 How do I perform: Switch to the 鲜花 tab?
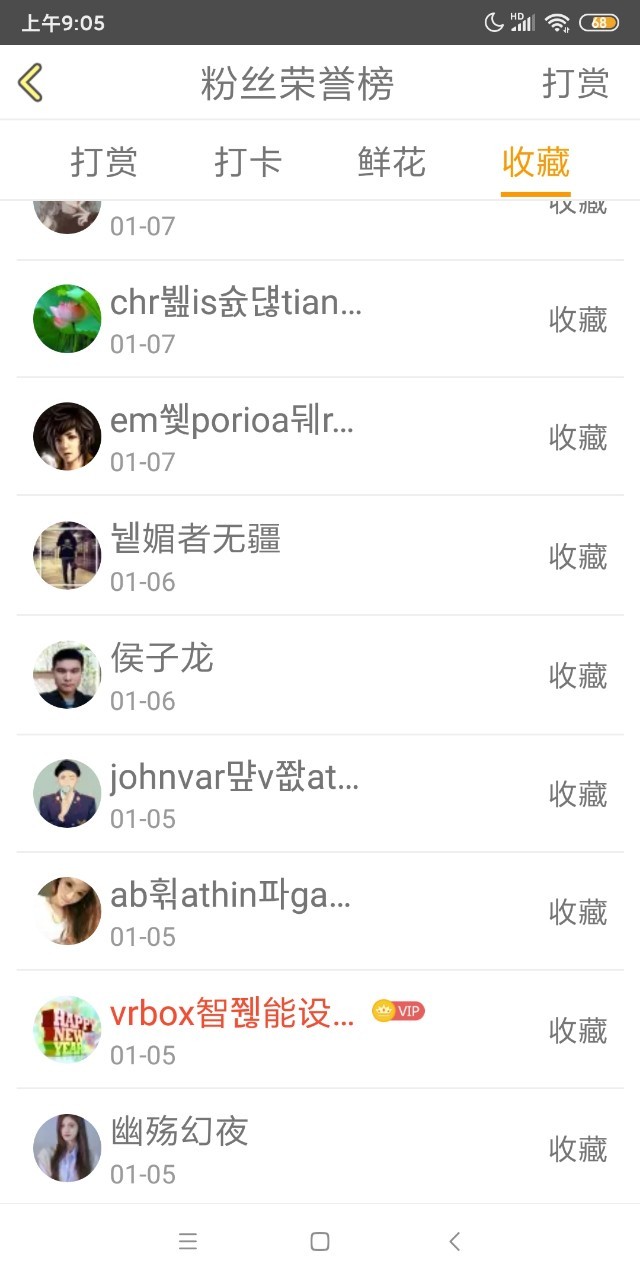point(392,162)
